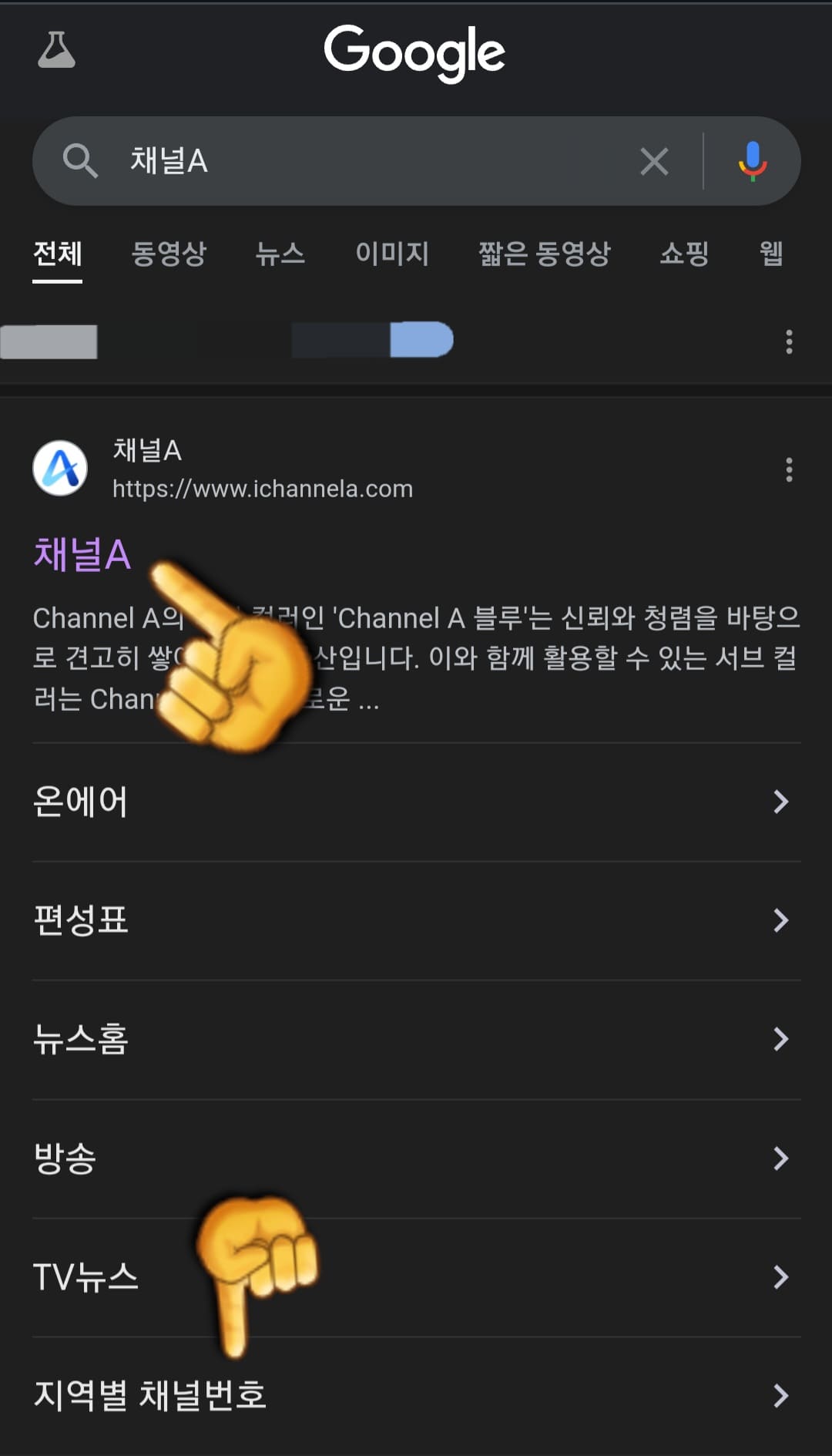This screenshot has width=832, height=1456.
Task: Tap inside the search input field
Action: coord(347,161)
